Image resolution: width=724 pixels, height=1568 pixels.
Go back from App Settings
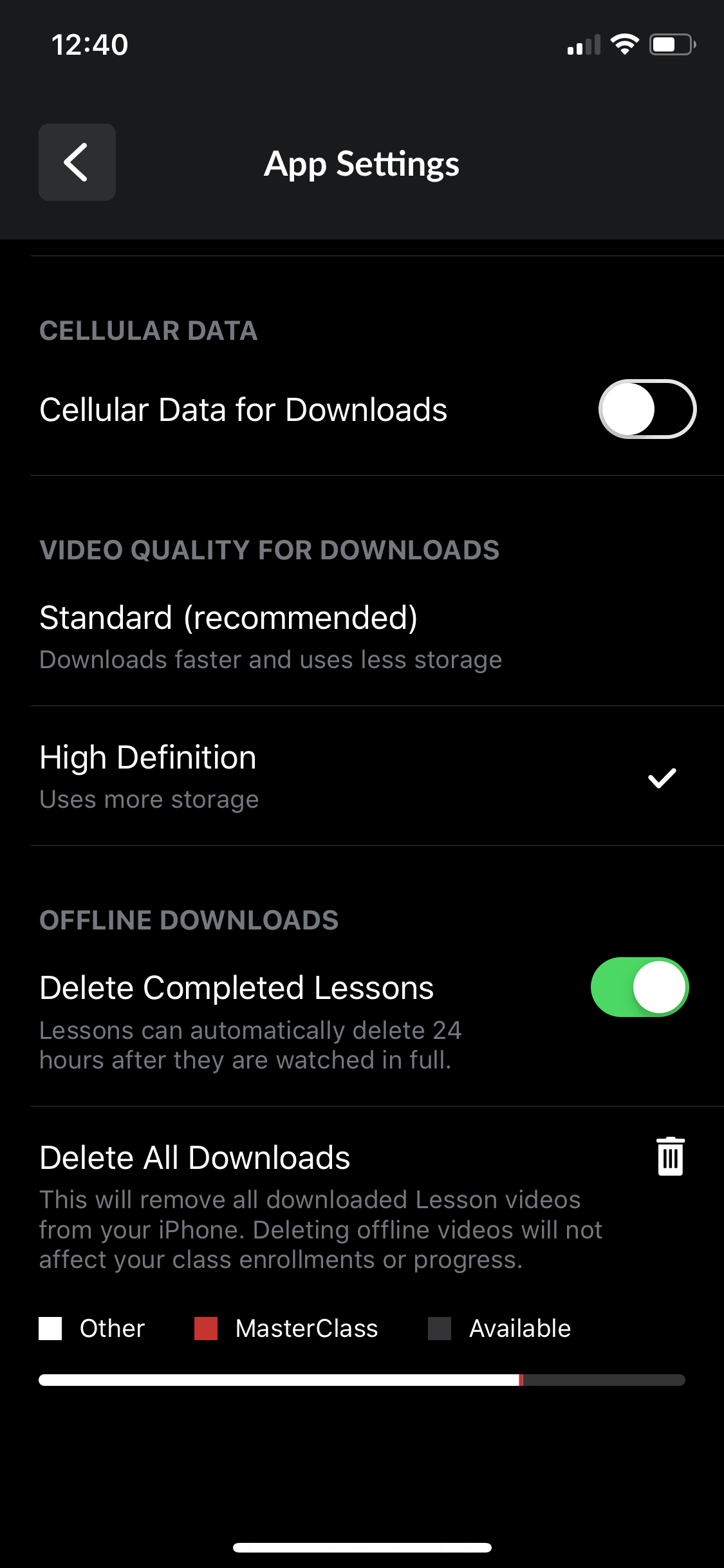coord(77,162)
